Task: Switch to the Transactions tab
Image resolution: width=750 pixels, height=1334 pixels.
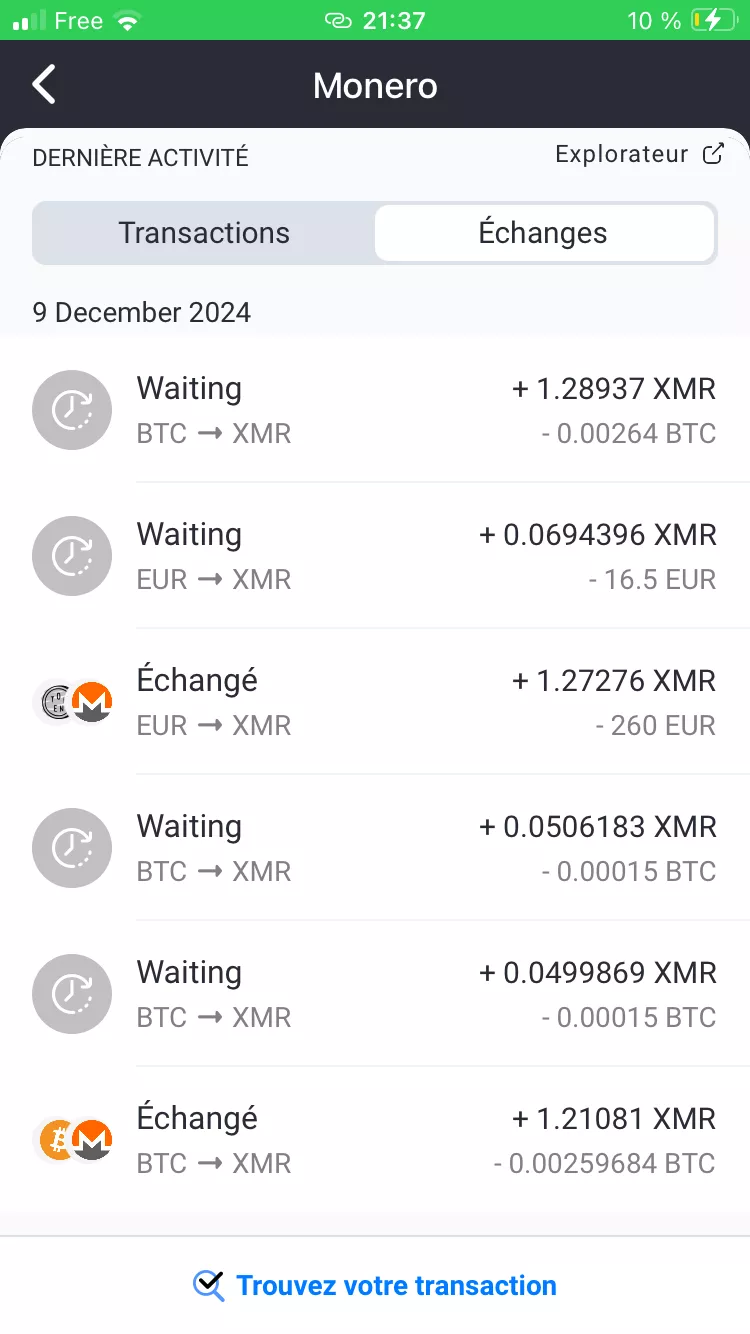Action: (x=204, y=233)
